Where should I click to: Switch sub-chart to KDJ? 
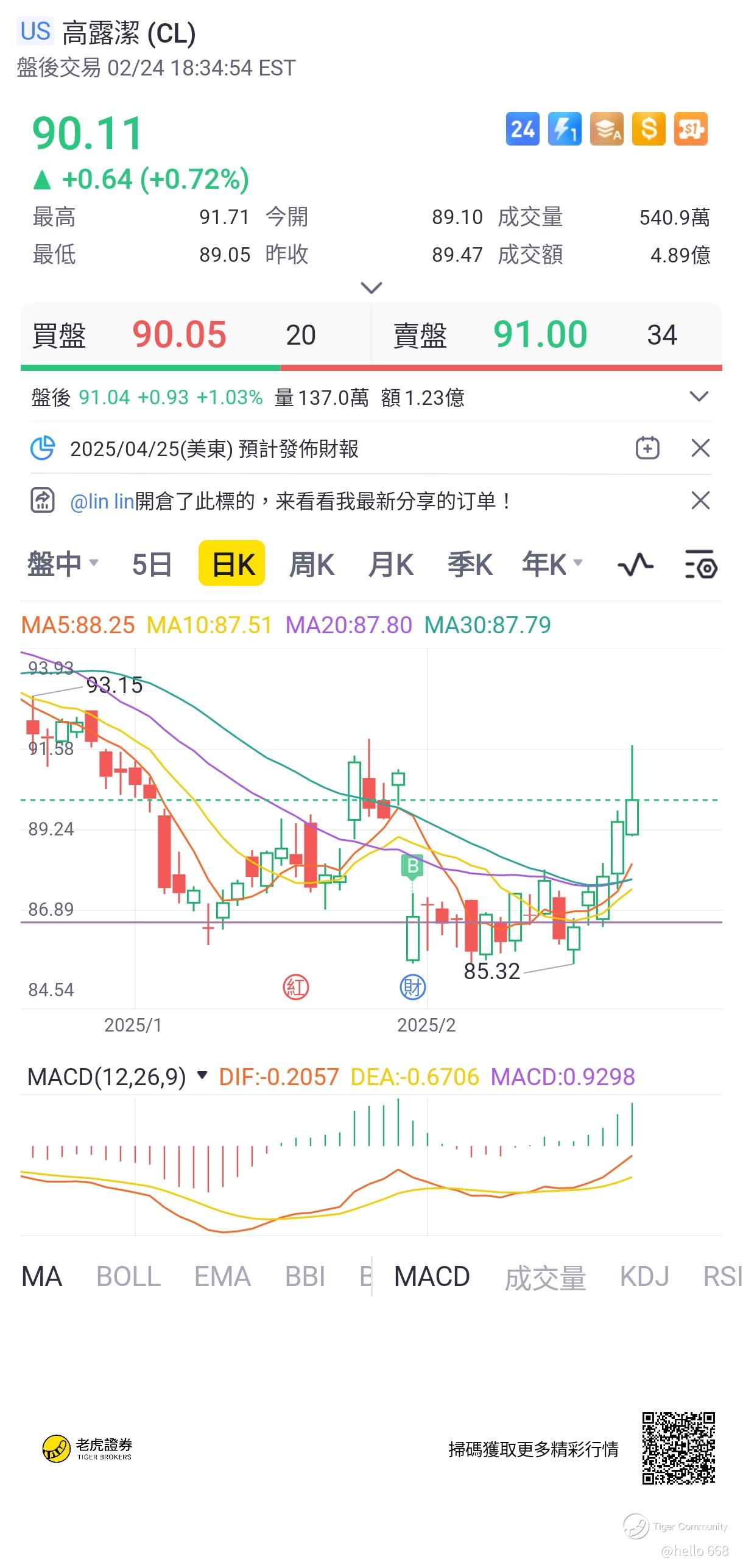[644, 1276]
